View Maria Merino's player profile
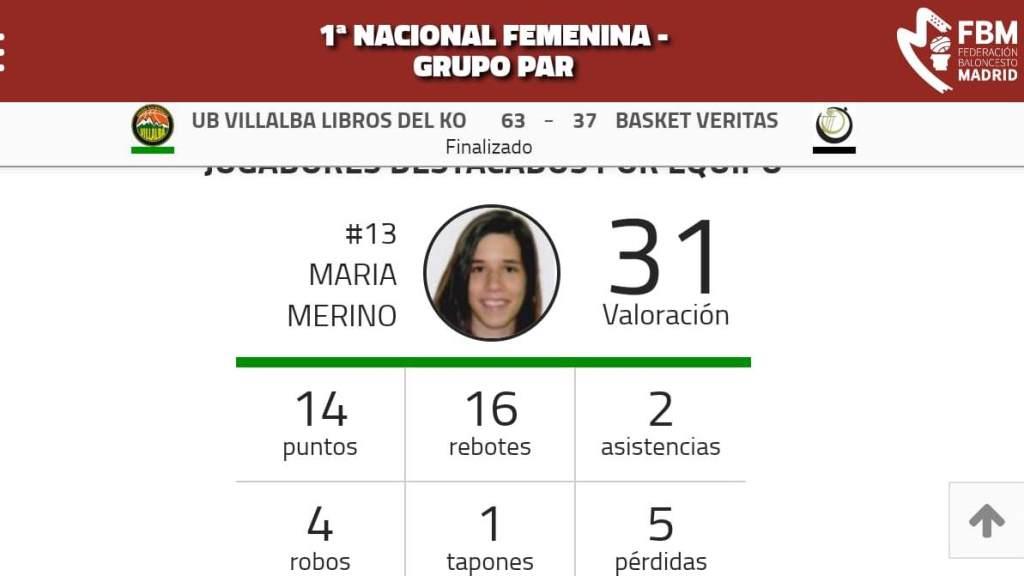The width and height of the screenshot is (1024, 576). coord(491,273)
